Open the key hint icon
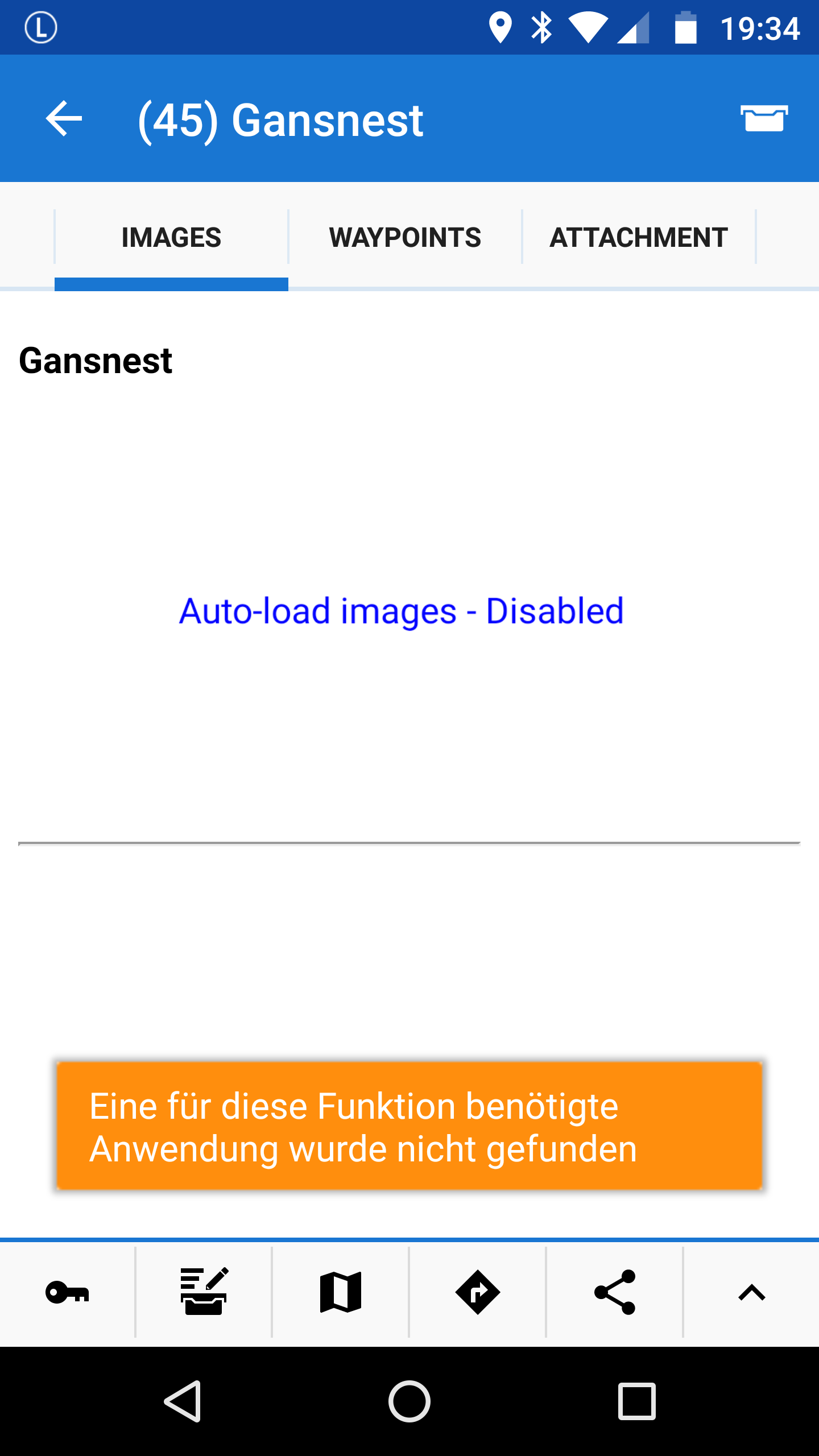This screenshot has height=1456, width=819. click(67, 1292)
